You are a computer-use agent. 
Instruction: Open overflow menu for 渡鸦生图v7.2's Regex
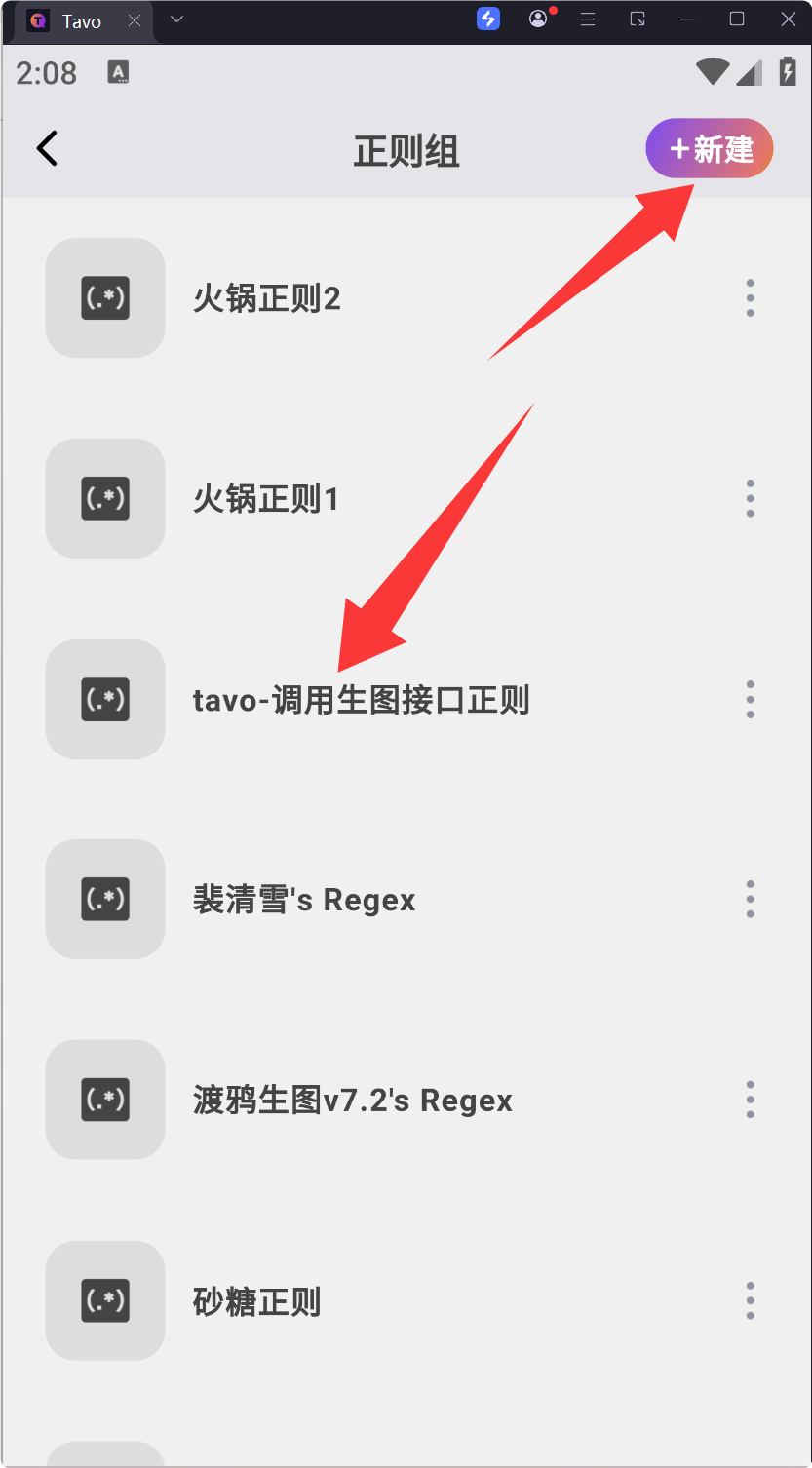click(x=750, y=1101)
